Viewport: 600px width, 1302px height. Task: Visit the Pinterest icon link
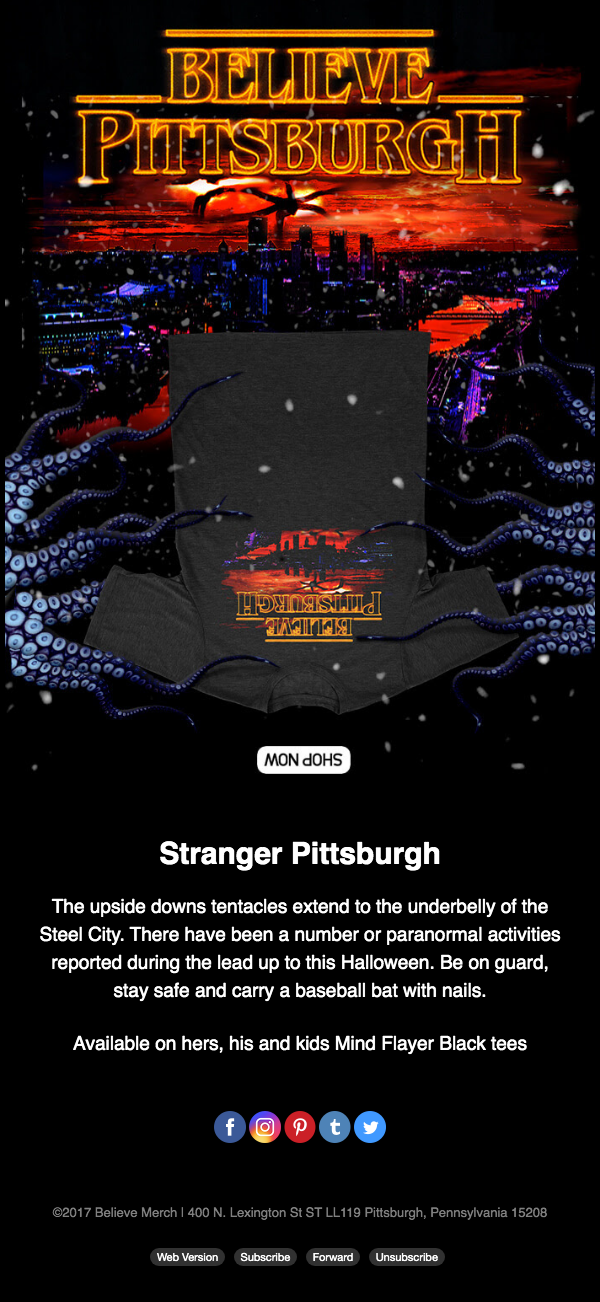[x=300, y=1127]
